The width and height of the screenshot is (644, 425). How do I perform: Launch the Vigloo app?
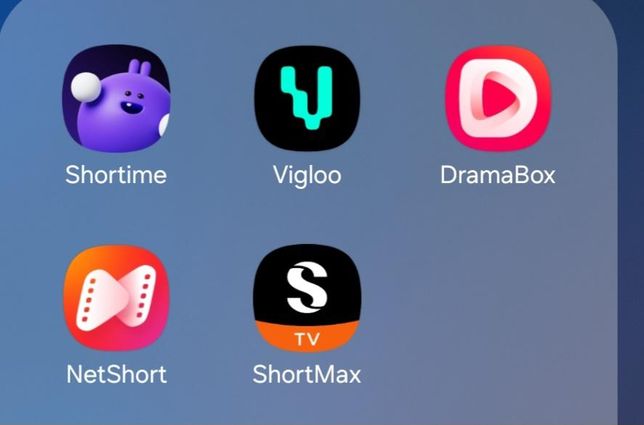pyautogui.click(x=307, y=98)
